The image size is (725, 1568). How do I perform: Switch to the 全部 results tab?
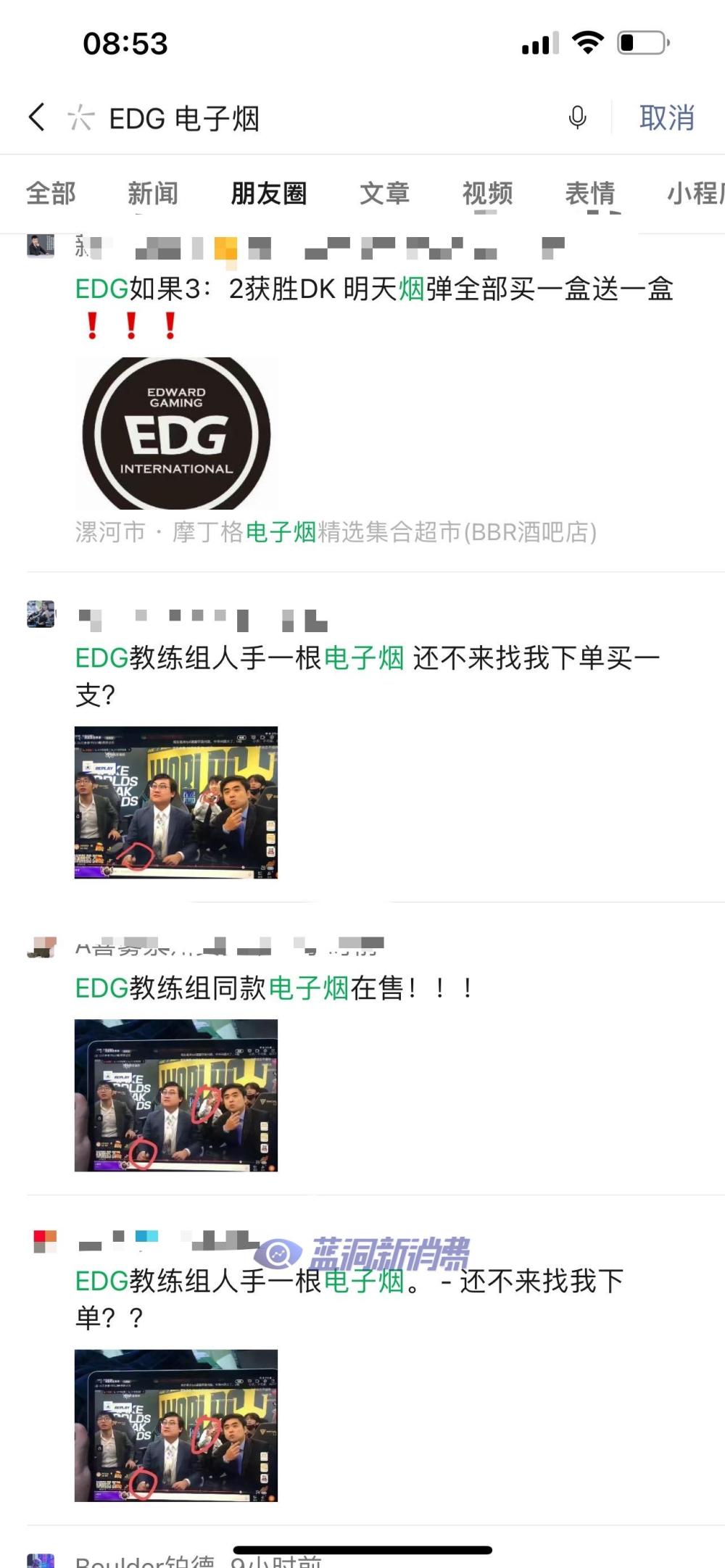[51, 194]
